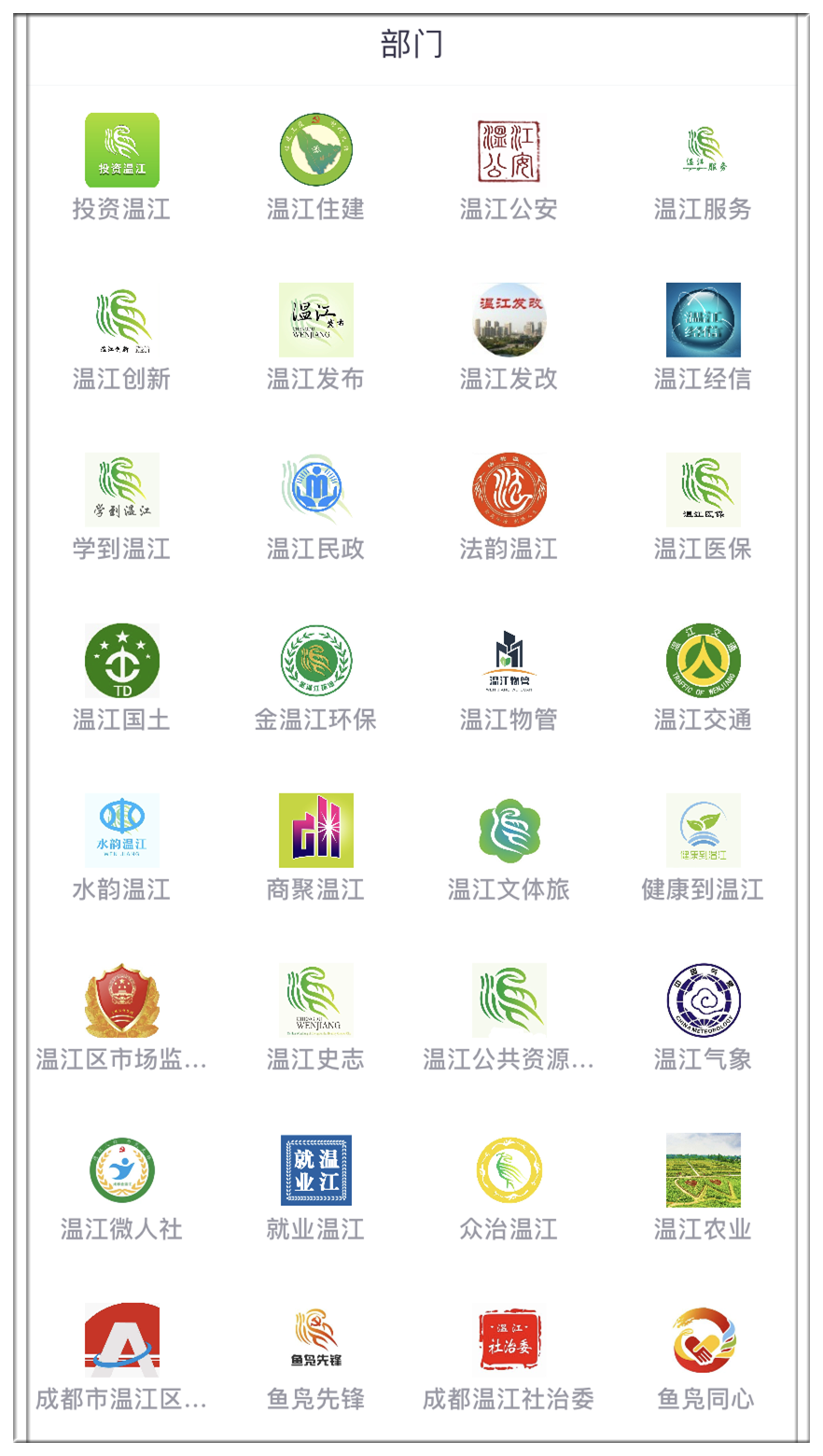Open 温江气象 department

pos(703,1001)
